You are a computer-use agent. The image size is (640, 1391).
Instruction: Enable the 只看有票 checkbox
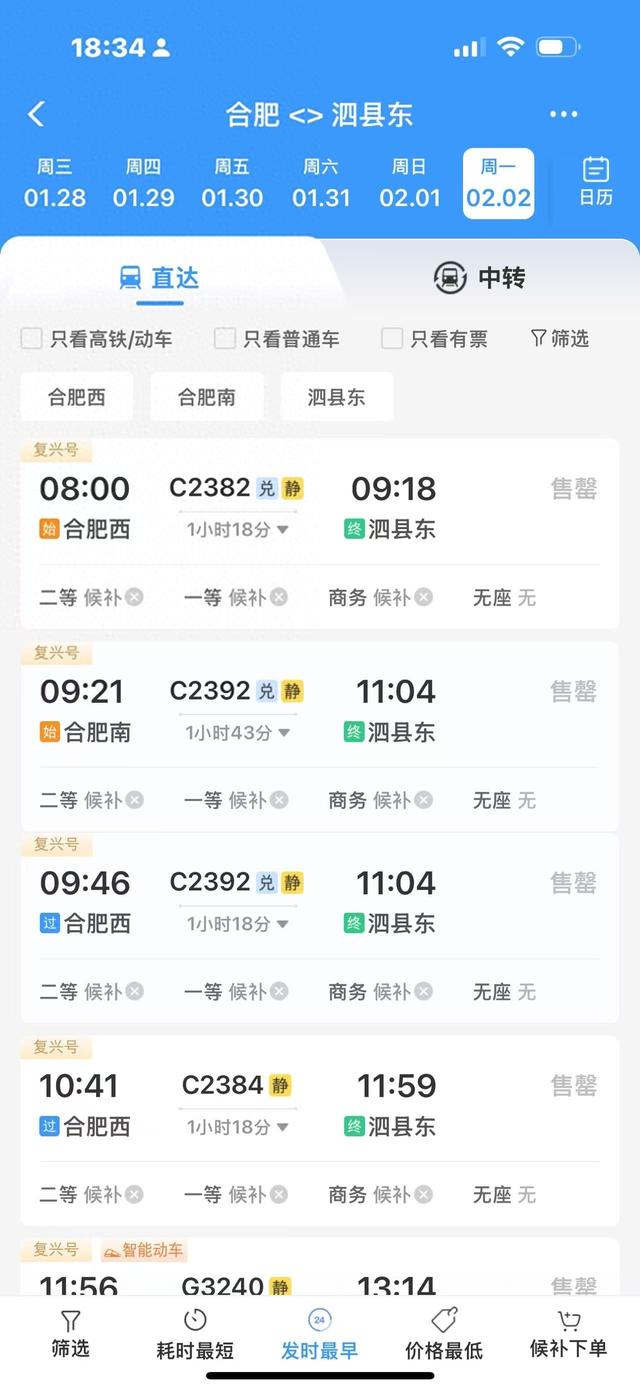(392, 339)
